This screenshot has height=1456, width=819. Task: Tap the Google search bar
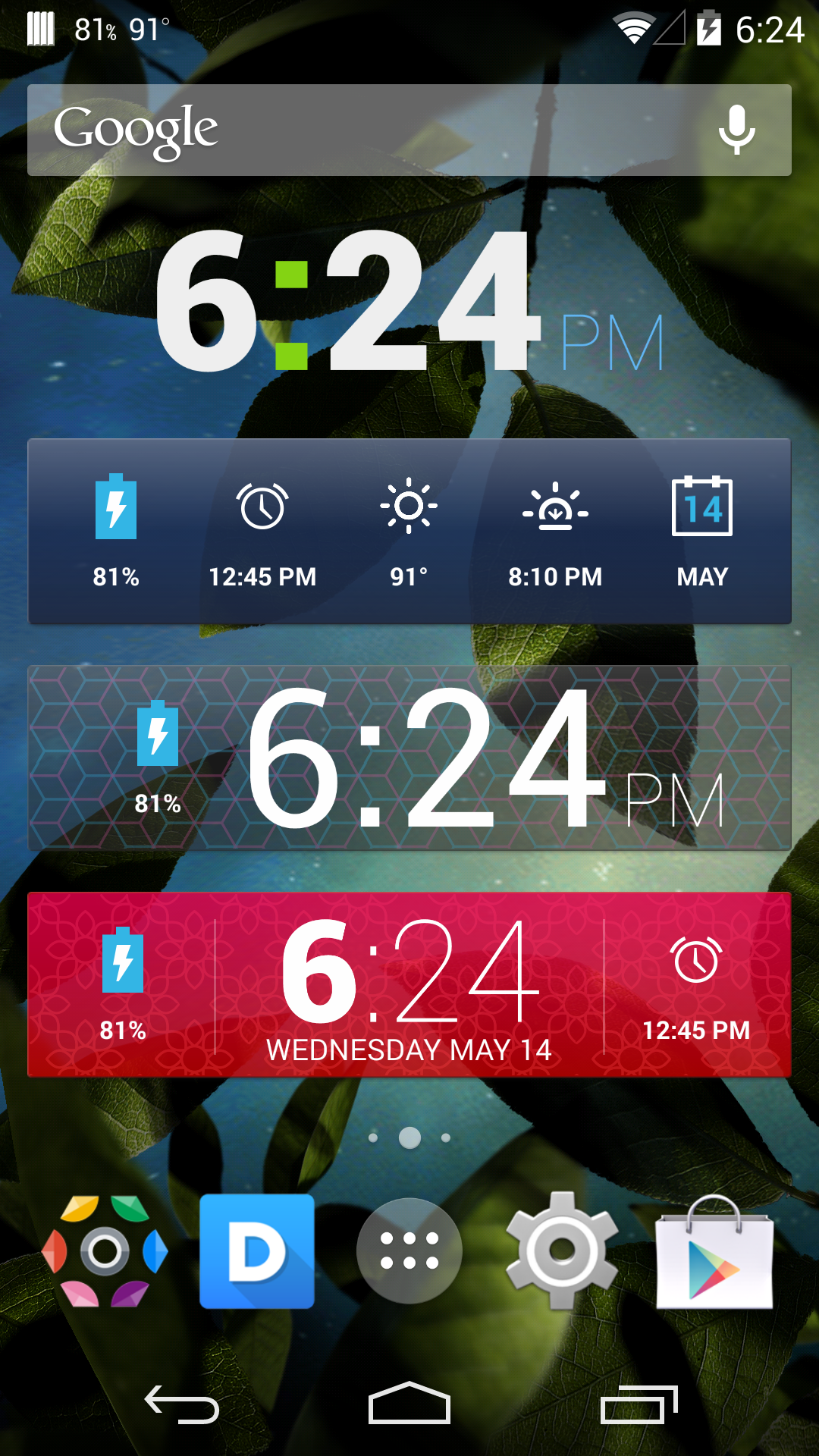point(364,130)
